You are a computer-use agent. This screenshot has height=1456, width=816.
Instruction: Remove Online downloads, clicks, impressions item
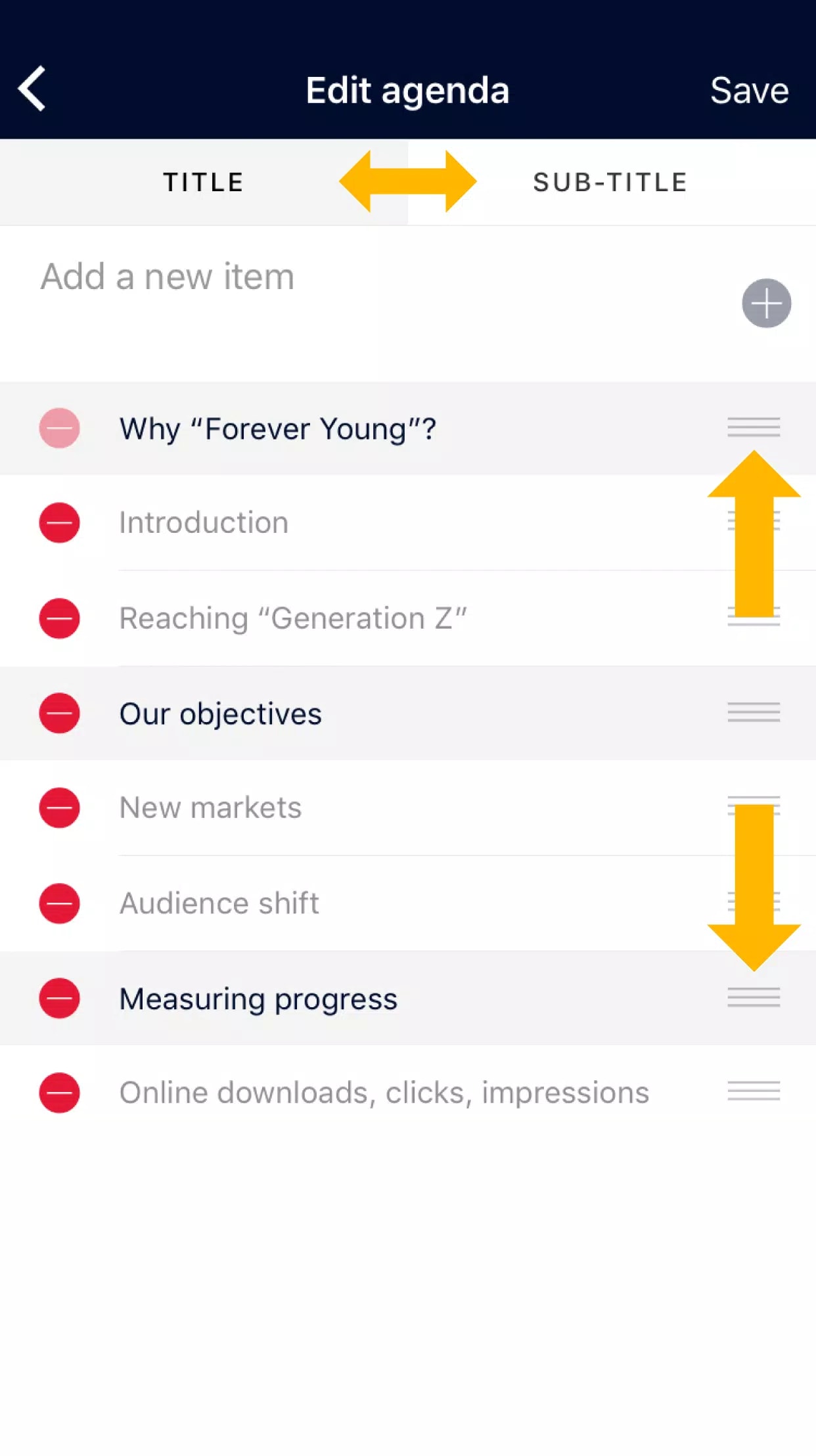pos(59,1093)
